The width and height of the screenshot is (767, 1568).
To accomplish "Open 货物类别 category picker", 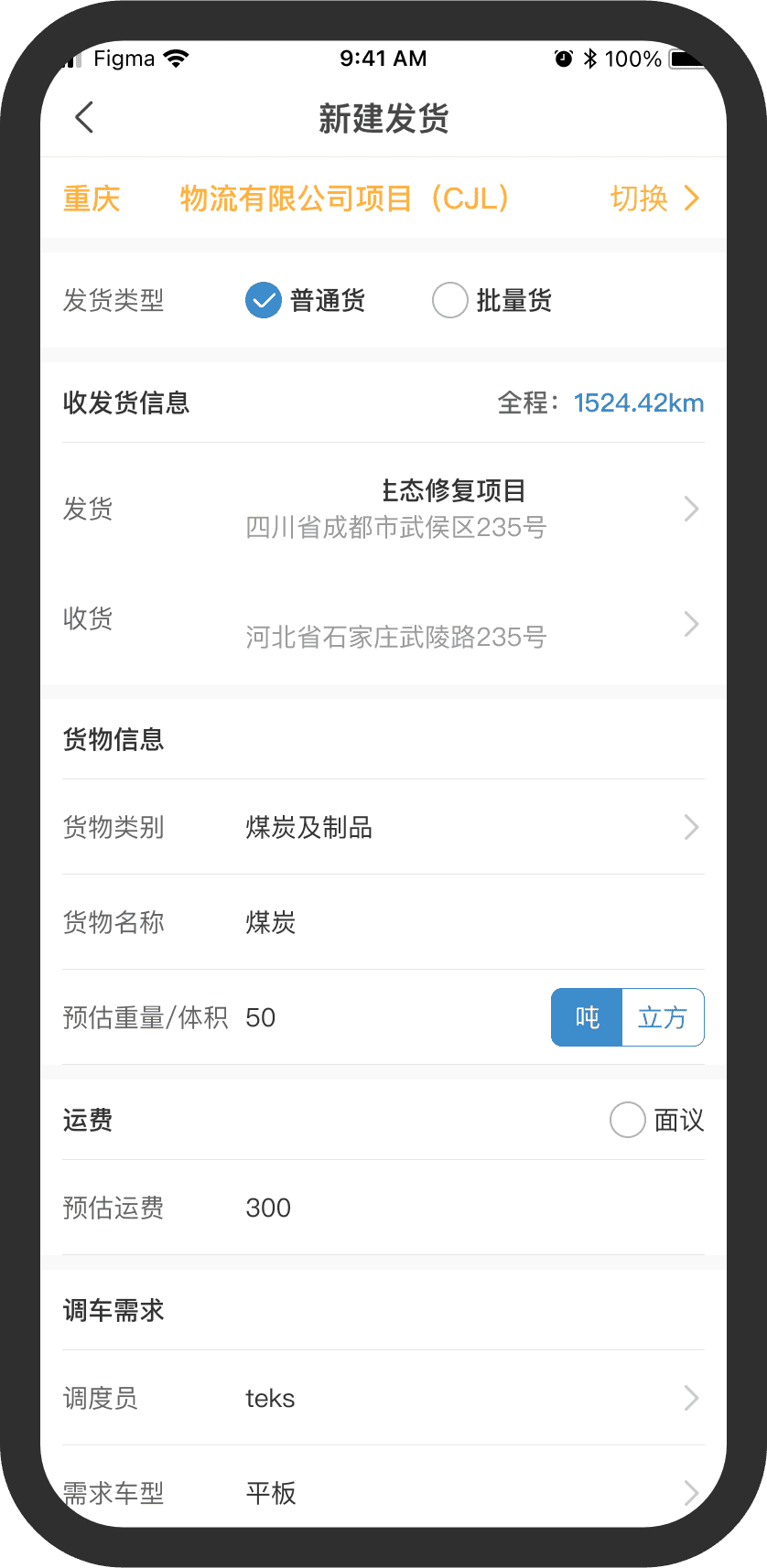I will pos(383,827).
